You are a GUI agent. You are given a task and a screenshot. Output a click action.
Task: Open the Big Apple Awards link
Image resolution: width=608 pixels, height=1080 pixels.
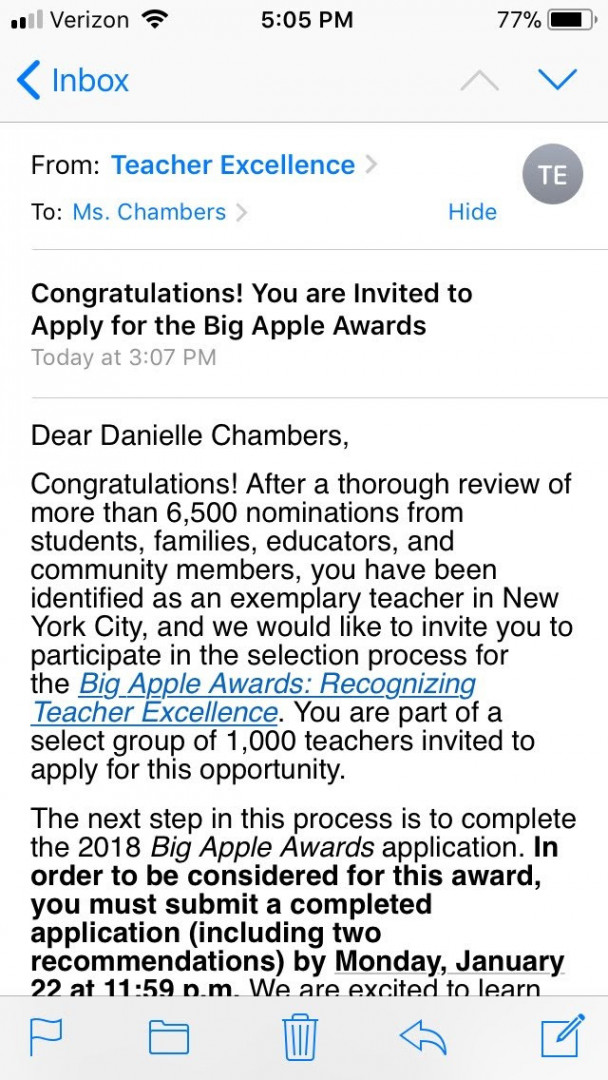coord(276,685)
